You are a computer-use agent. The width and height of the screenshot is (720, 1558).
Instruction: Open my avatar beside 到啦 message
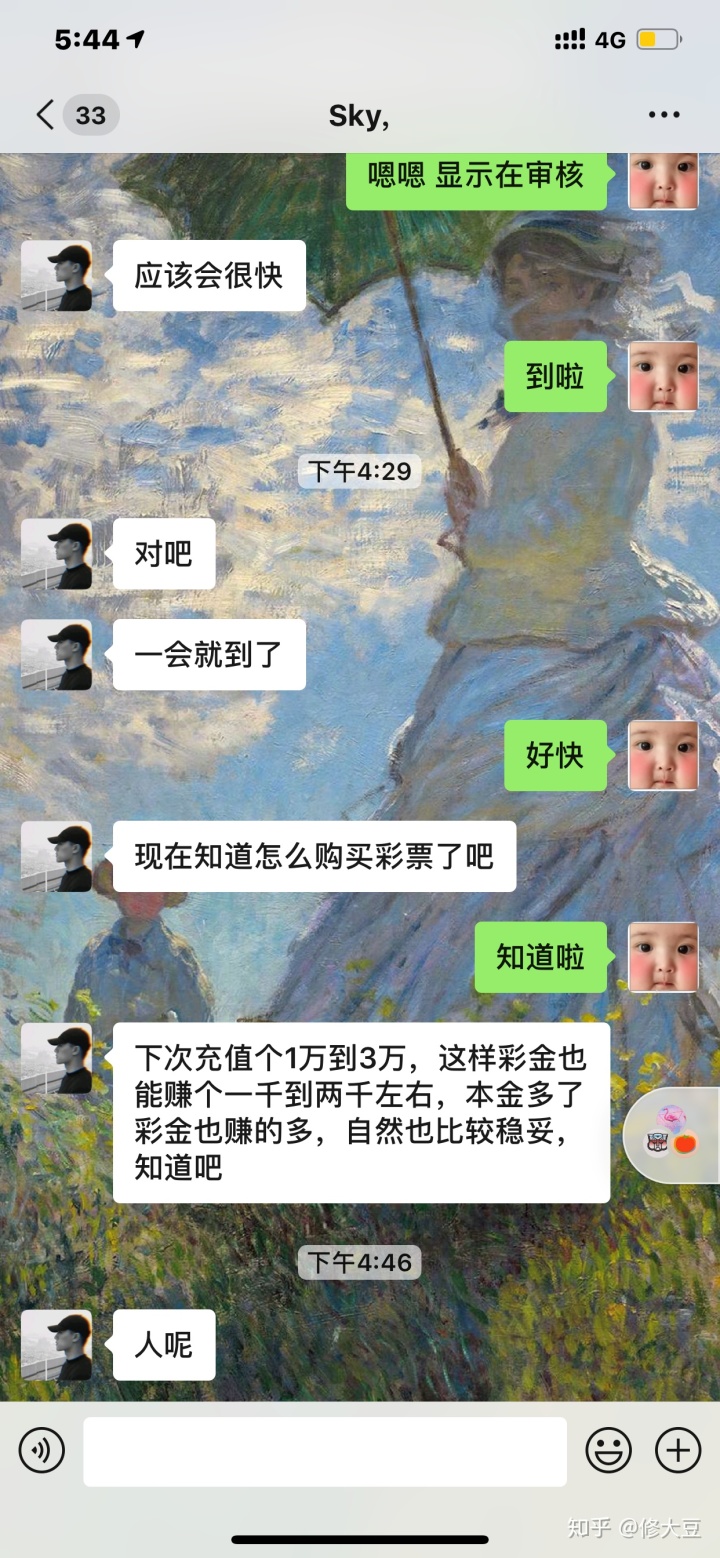coord(663,377)
